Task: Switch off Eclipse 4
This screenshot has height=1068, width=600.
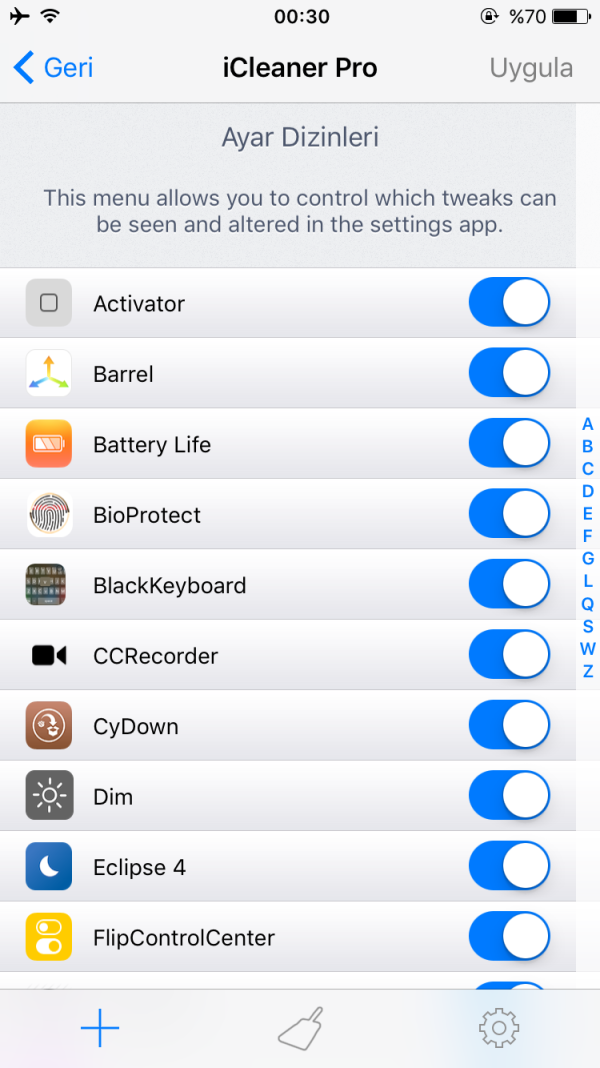Action: tap(509, 867)
